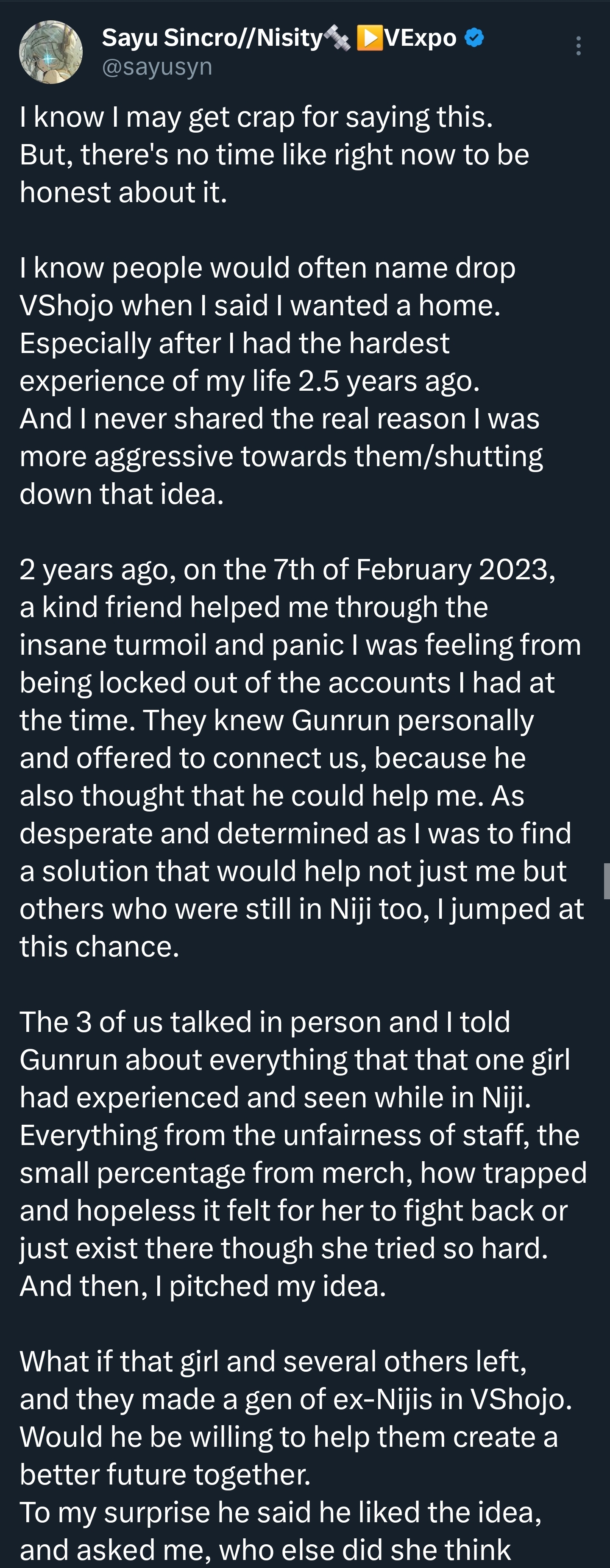
Task: Open Sayu Sincro's profile picture
Action: click(x=51, y=53)
